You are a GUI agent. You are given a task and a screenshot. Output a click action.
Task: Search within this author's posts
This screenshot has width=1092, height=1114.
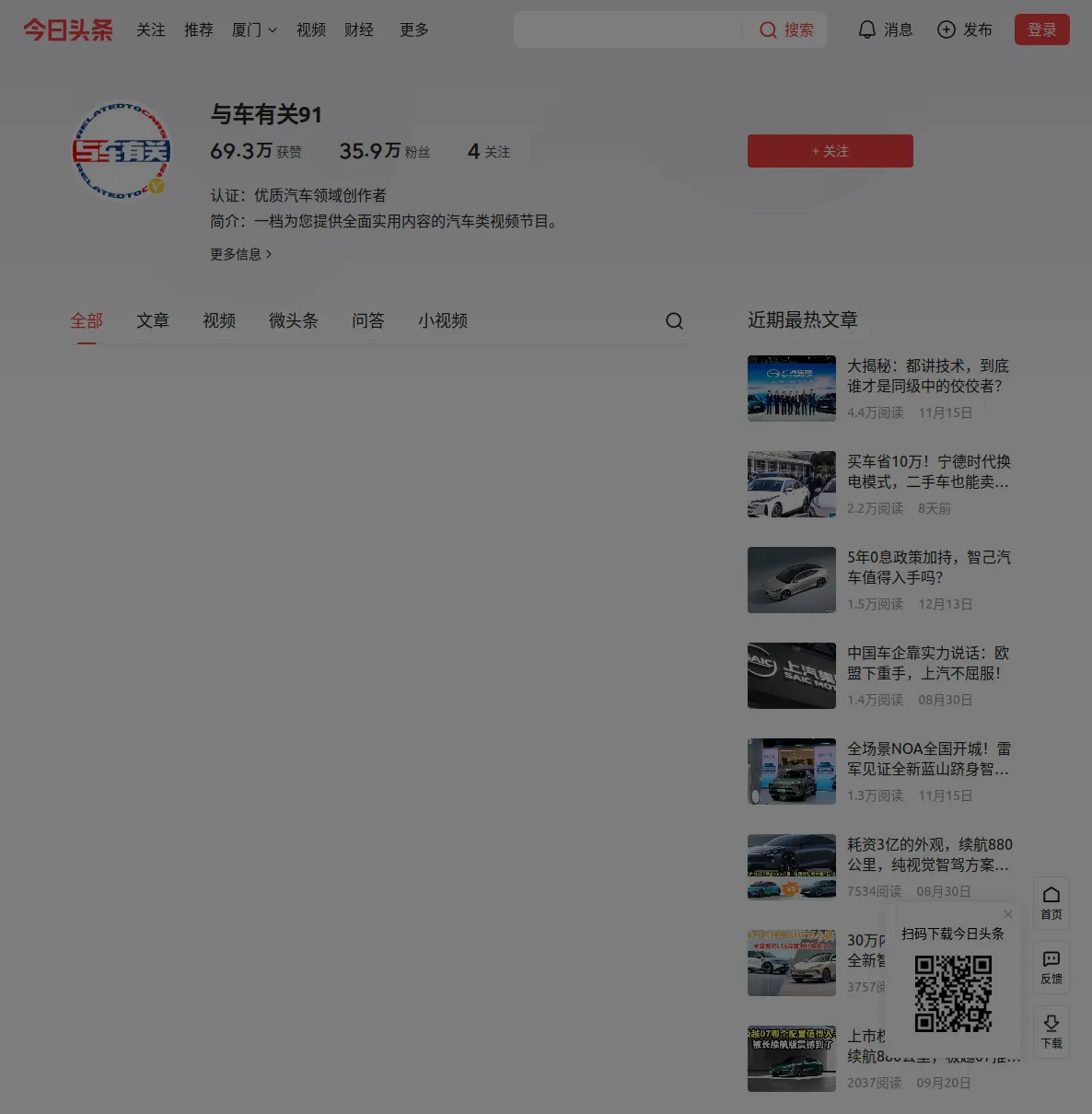(x=674, y=320)
